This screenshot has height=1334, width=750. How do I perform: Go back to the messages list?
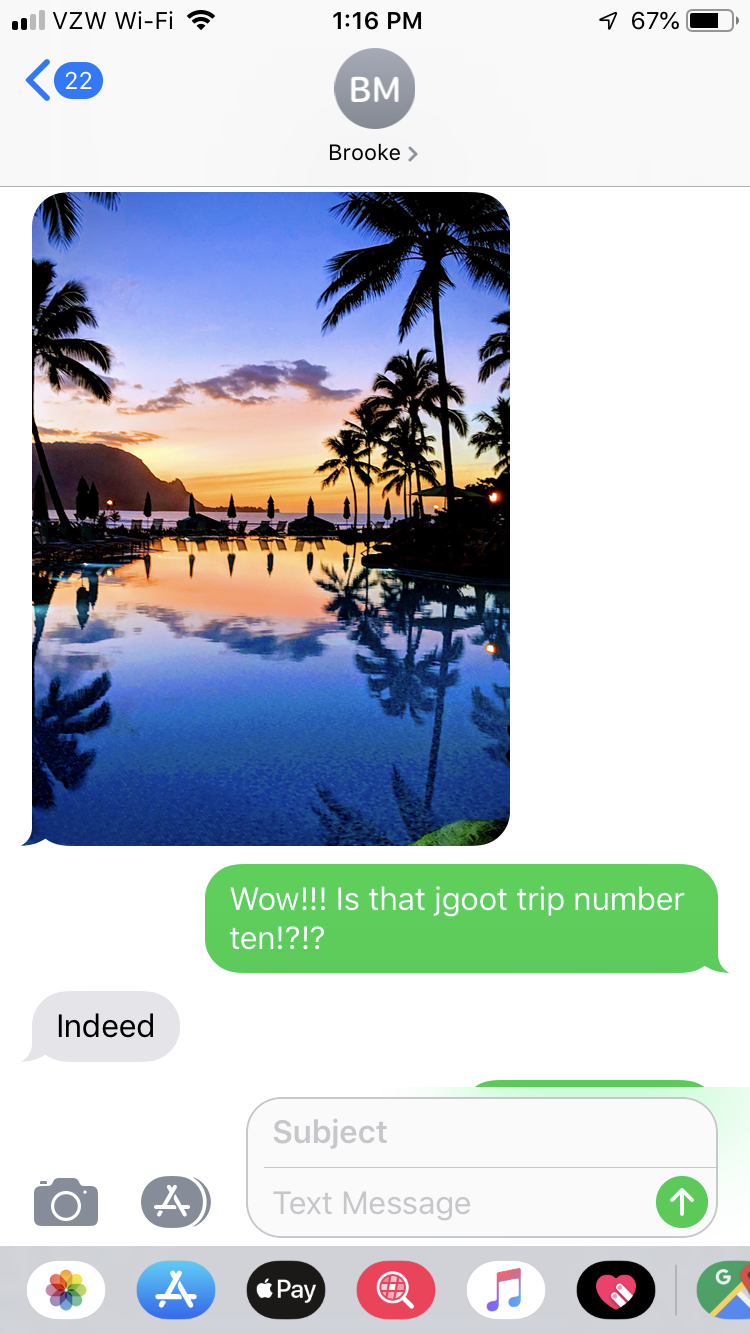click(x=62, y=80)
